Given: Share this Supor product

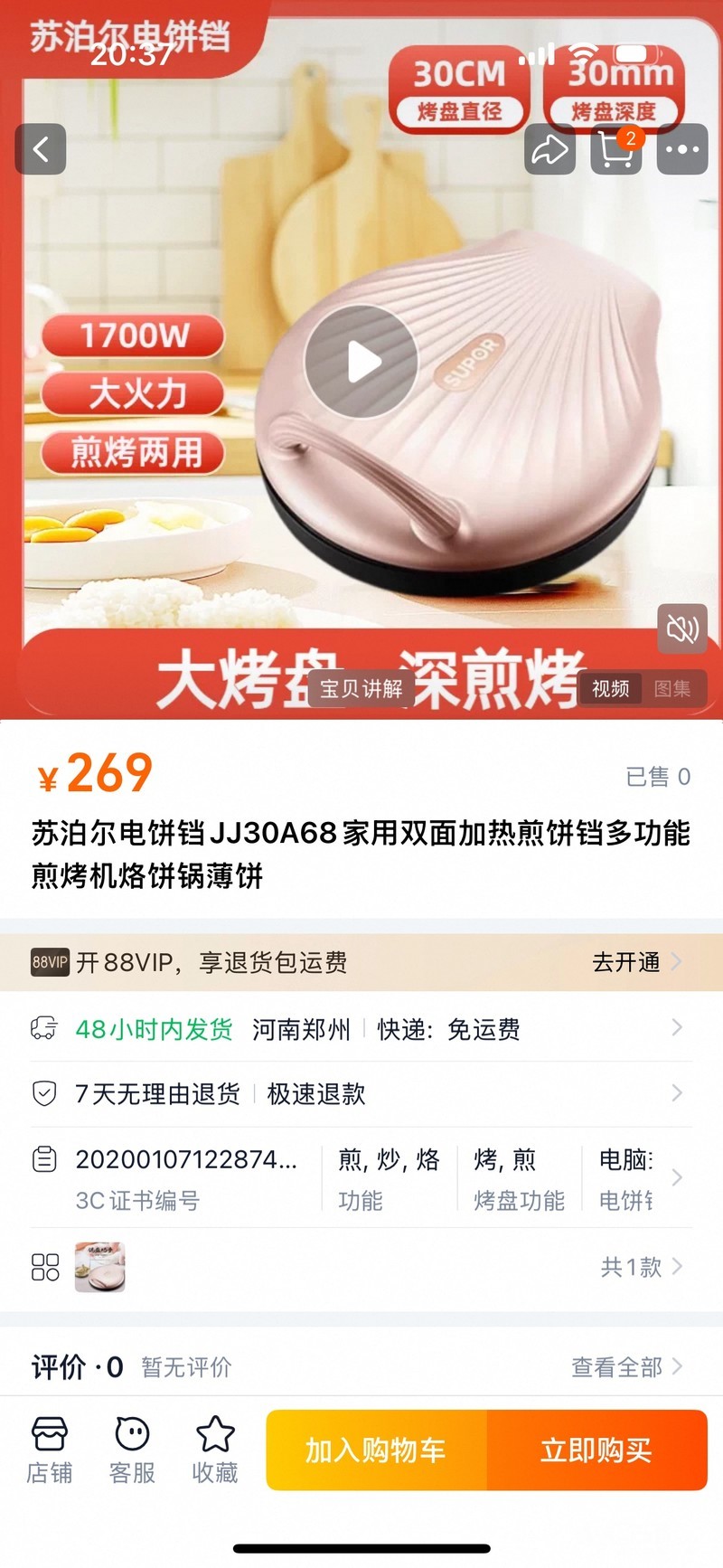Looking at the screenshot, I should [549, 149].
